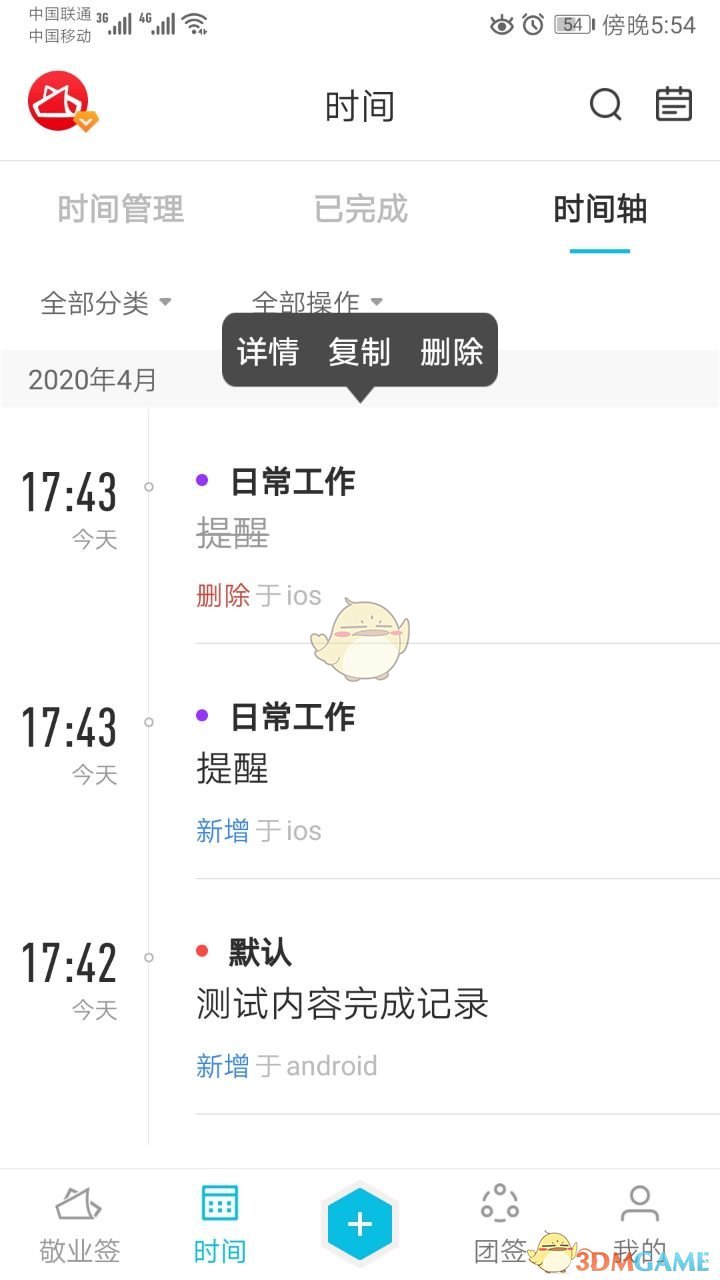This screenshot has width=720, height=1280.
Task: Tap the plus button to add new
Action: (x=360, y=1224)
